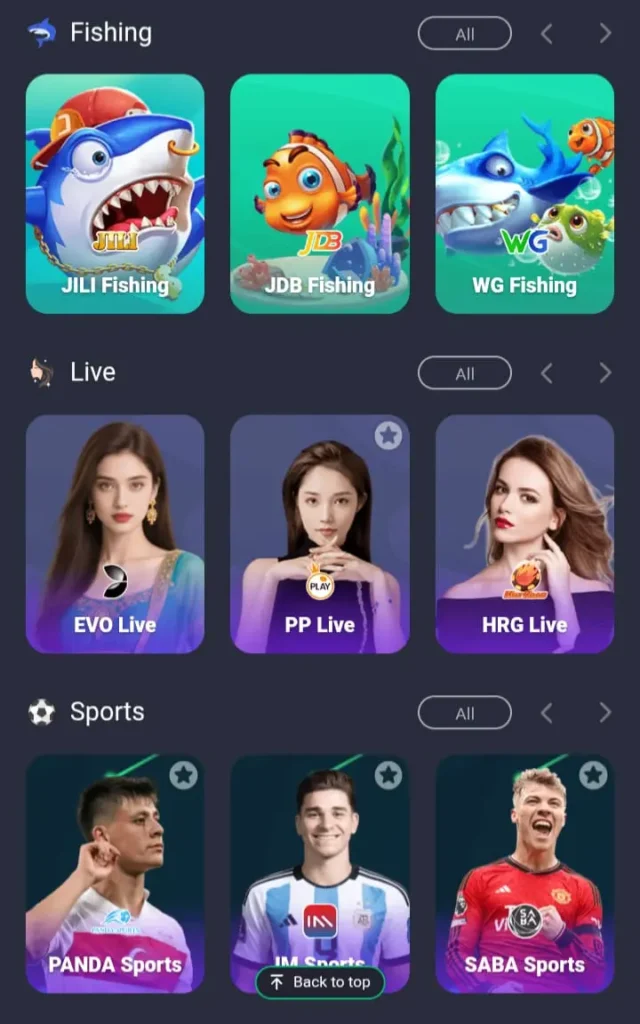Show previous Live providers arrow
Viewport: 640px width, 1024px height.
[546, 374]
